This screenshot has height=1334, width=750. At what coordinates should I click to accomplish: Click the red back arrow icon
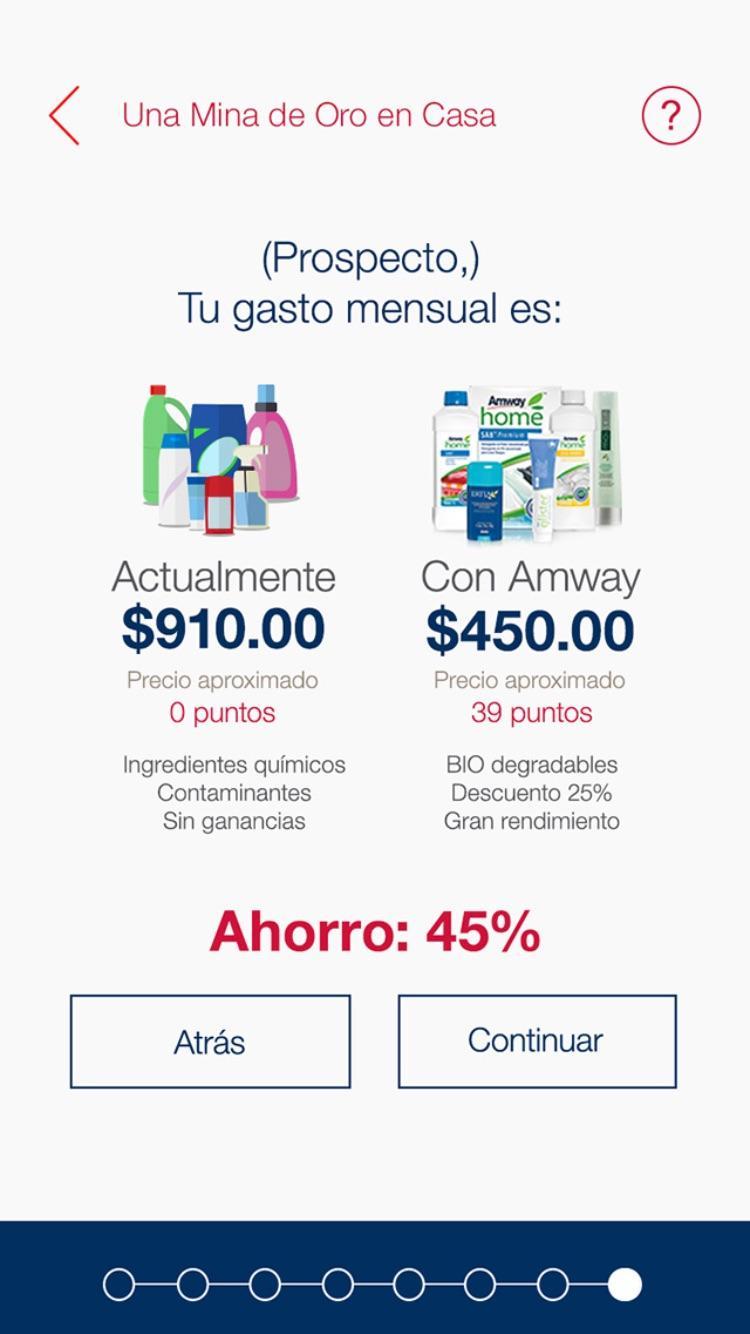coord(62,115)
